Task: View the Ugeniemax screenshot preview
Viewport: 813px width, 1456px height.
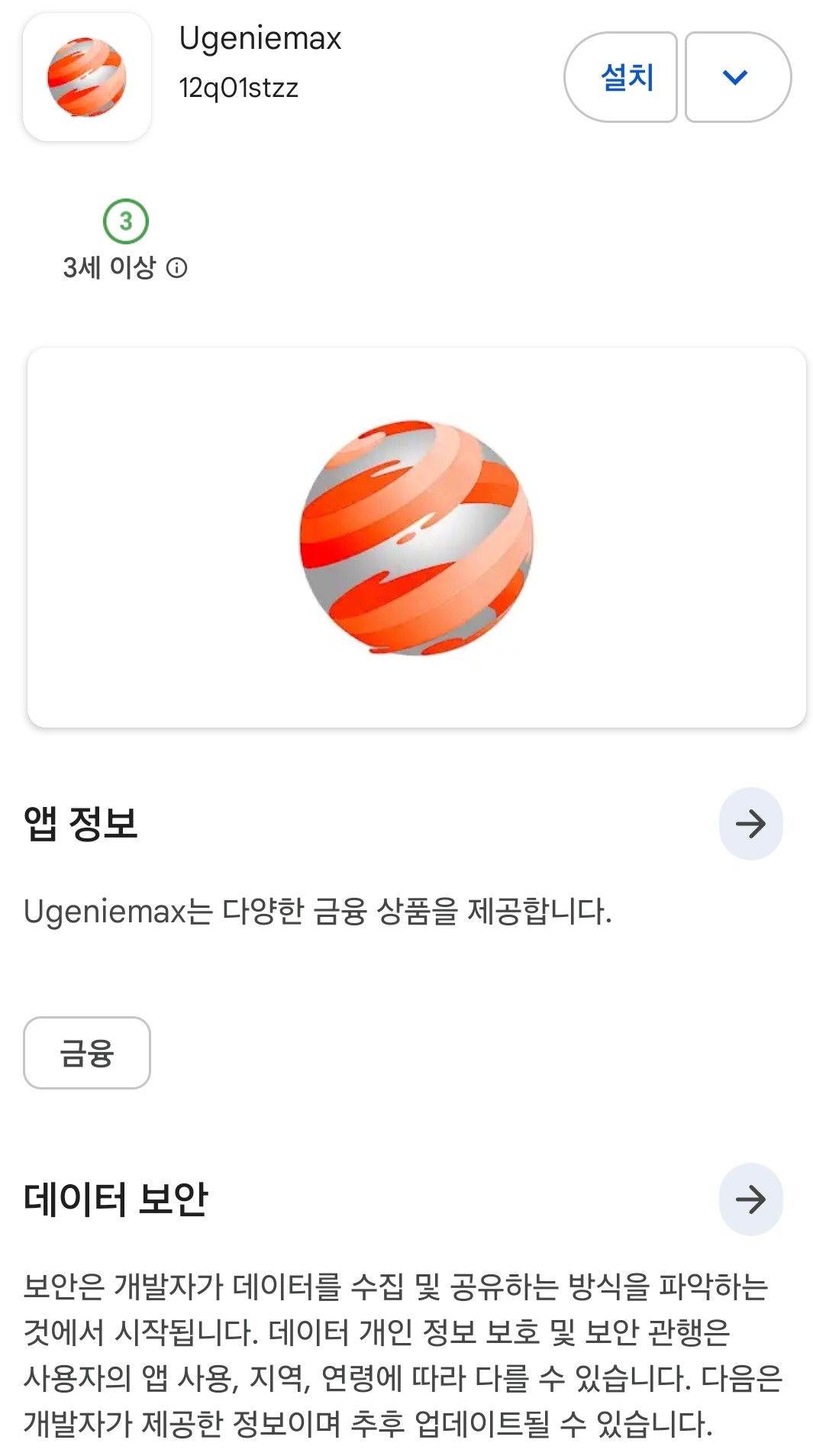Action: 417,538
